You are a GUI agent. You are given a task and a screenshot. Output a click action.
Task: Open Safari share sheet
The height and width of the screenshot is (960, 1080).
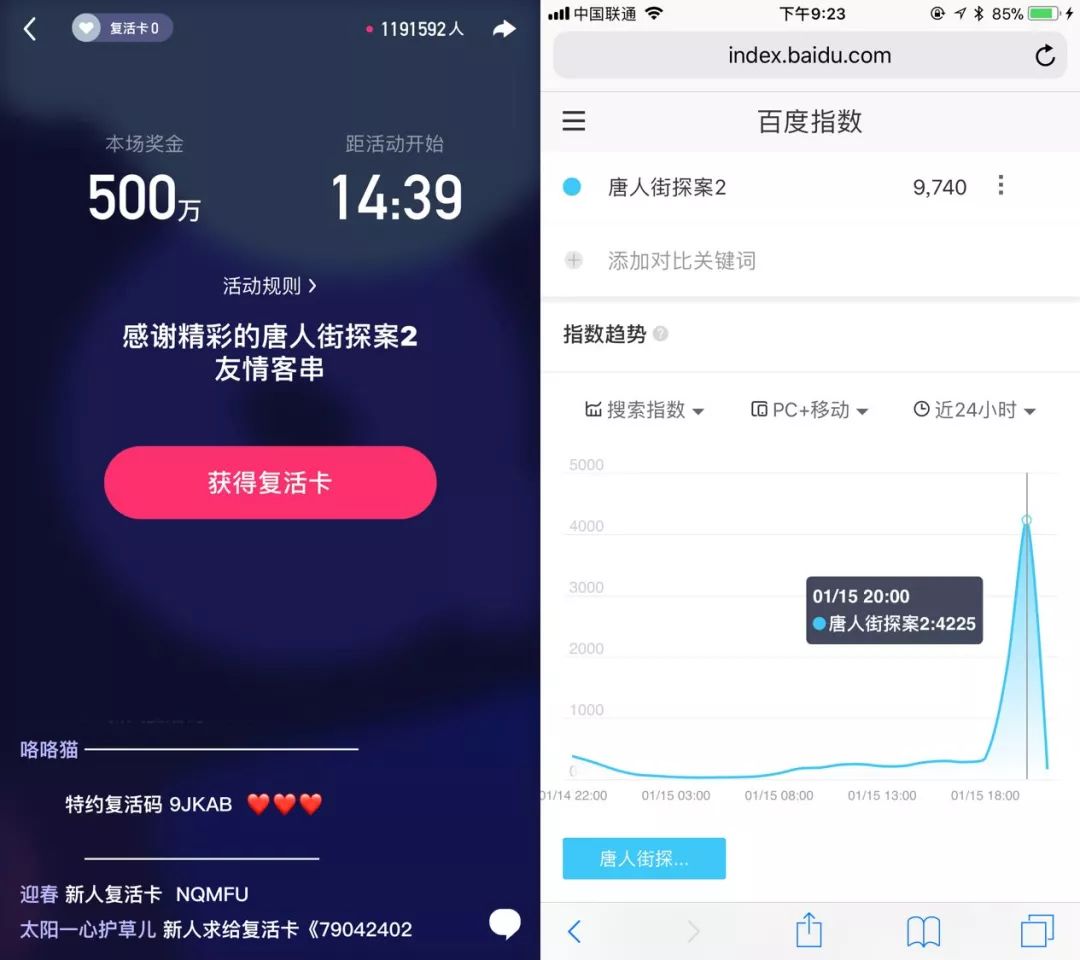tap(808, 931)
